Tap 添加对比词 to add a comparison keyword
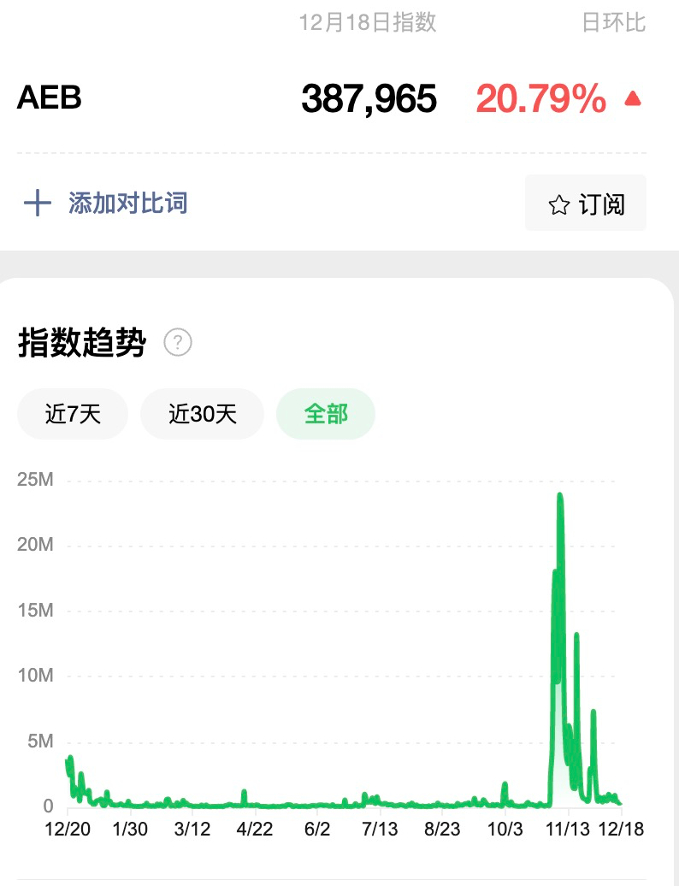This screenshot has height=887, width=679. click(x=106, y=204)
